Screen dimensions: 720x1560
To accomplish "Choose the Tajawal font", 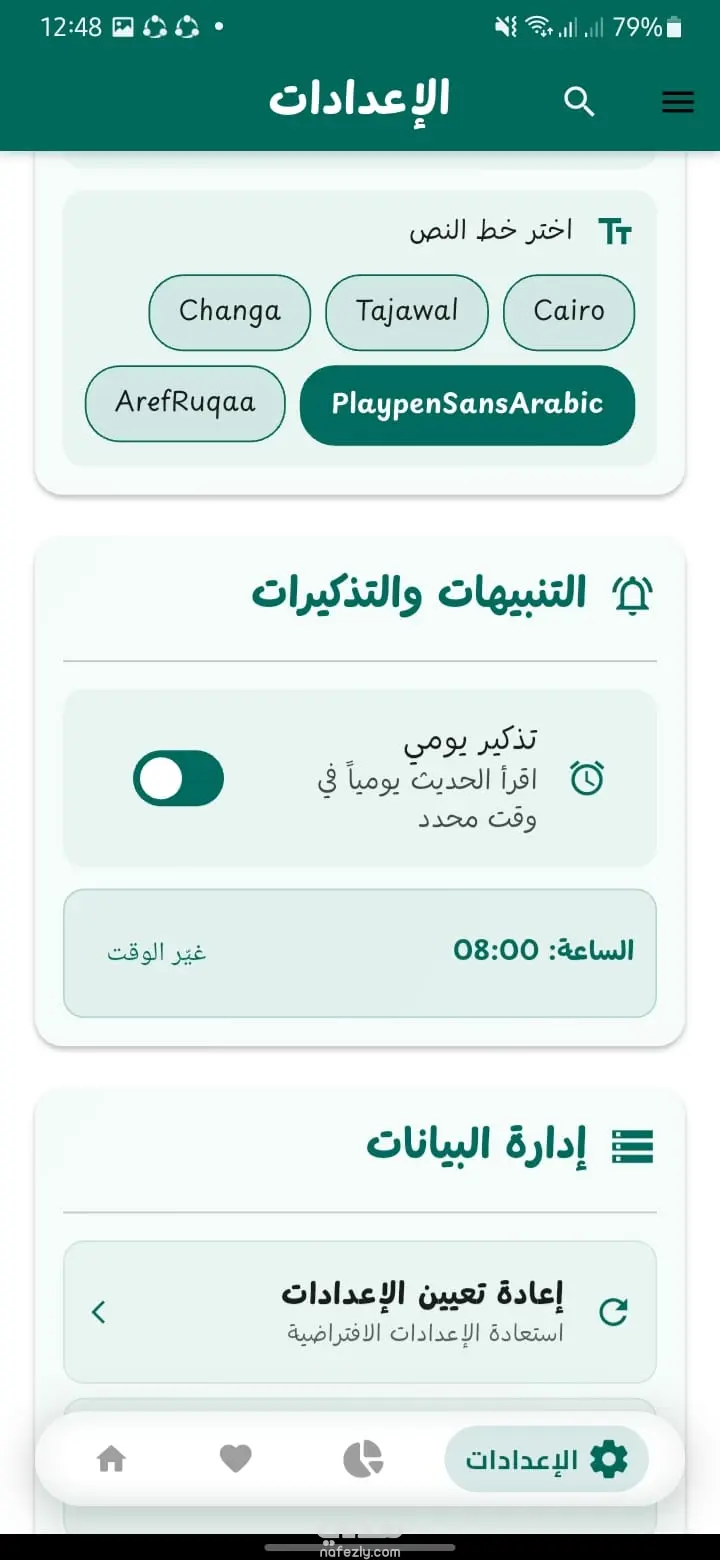I will tap(407, 312).
